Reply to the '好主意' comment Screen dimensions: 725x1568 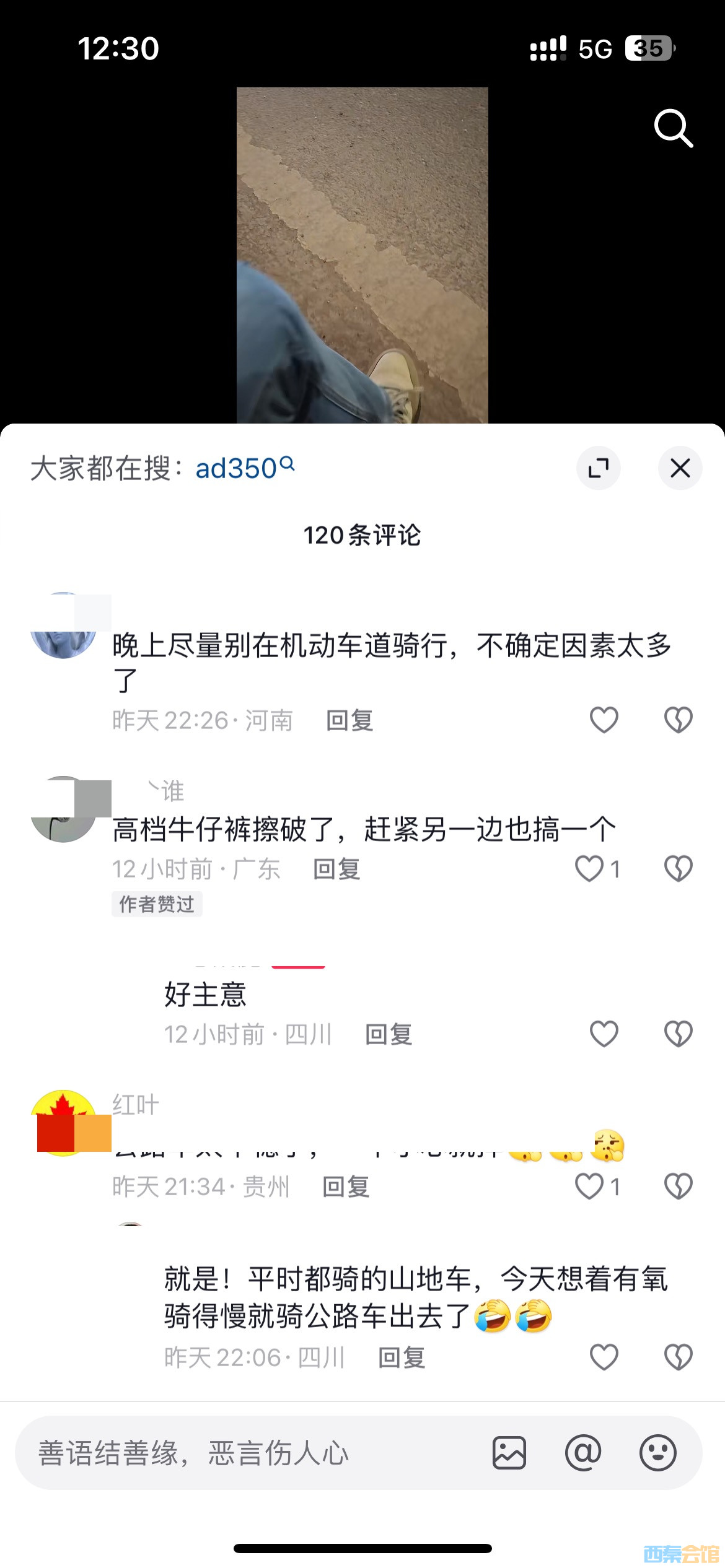point(389,1034)
